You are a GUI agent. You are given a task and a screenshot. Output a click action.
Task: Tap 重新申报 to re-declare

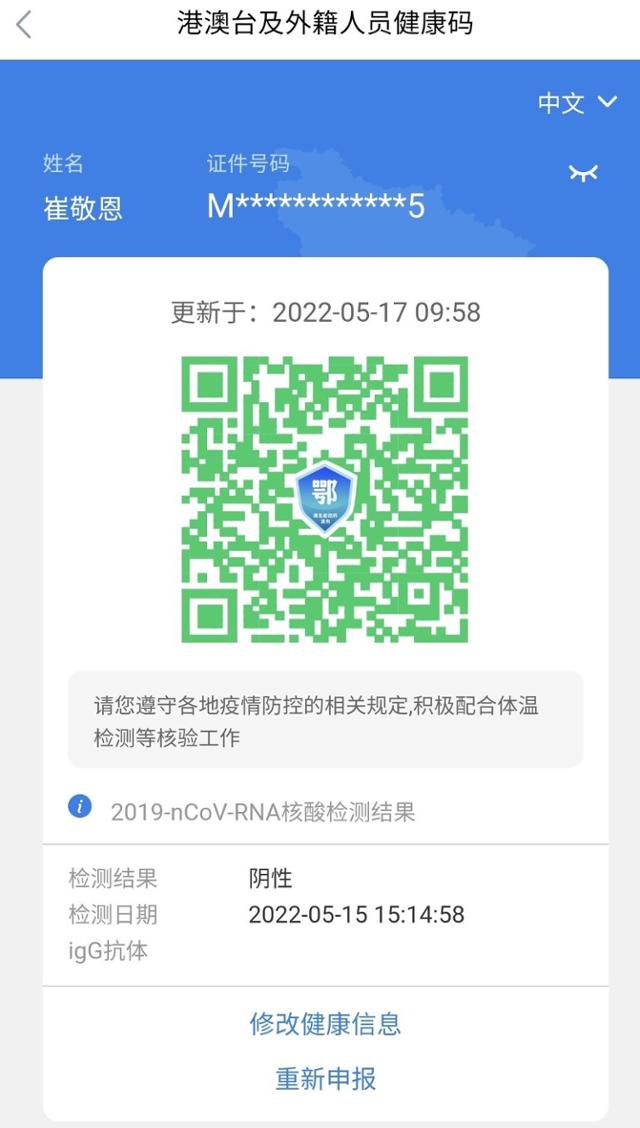pyautogui.click(x=325, y=1079)
